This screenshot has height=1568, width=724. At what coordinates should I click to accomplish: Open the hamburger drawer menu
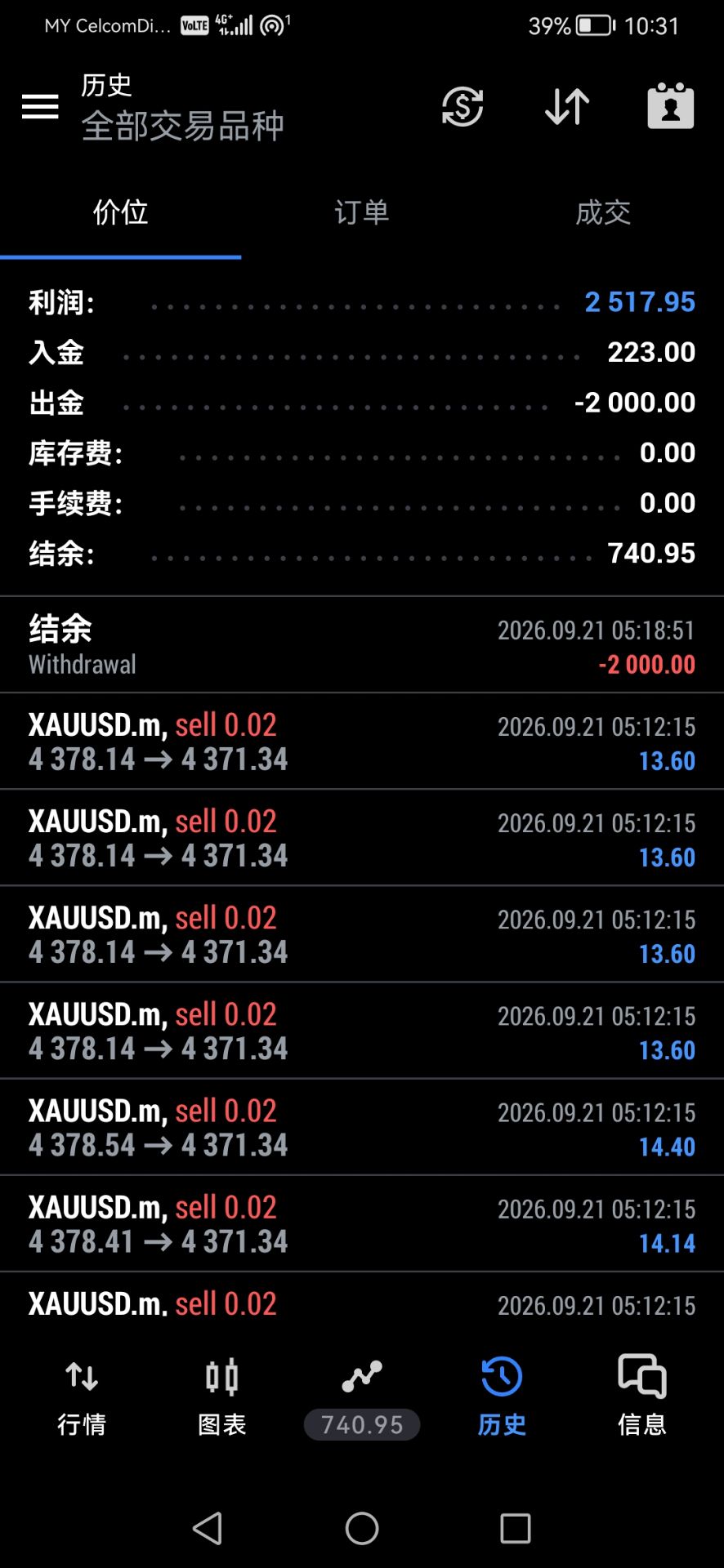40,106
